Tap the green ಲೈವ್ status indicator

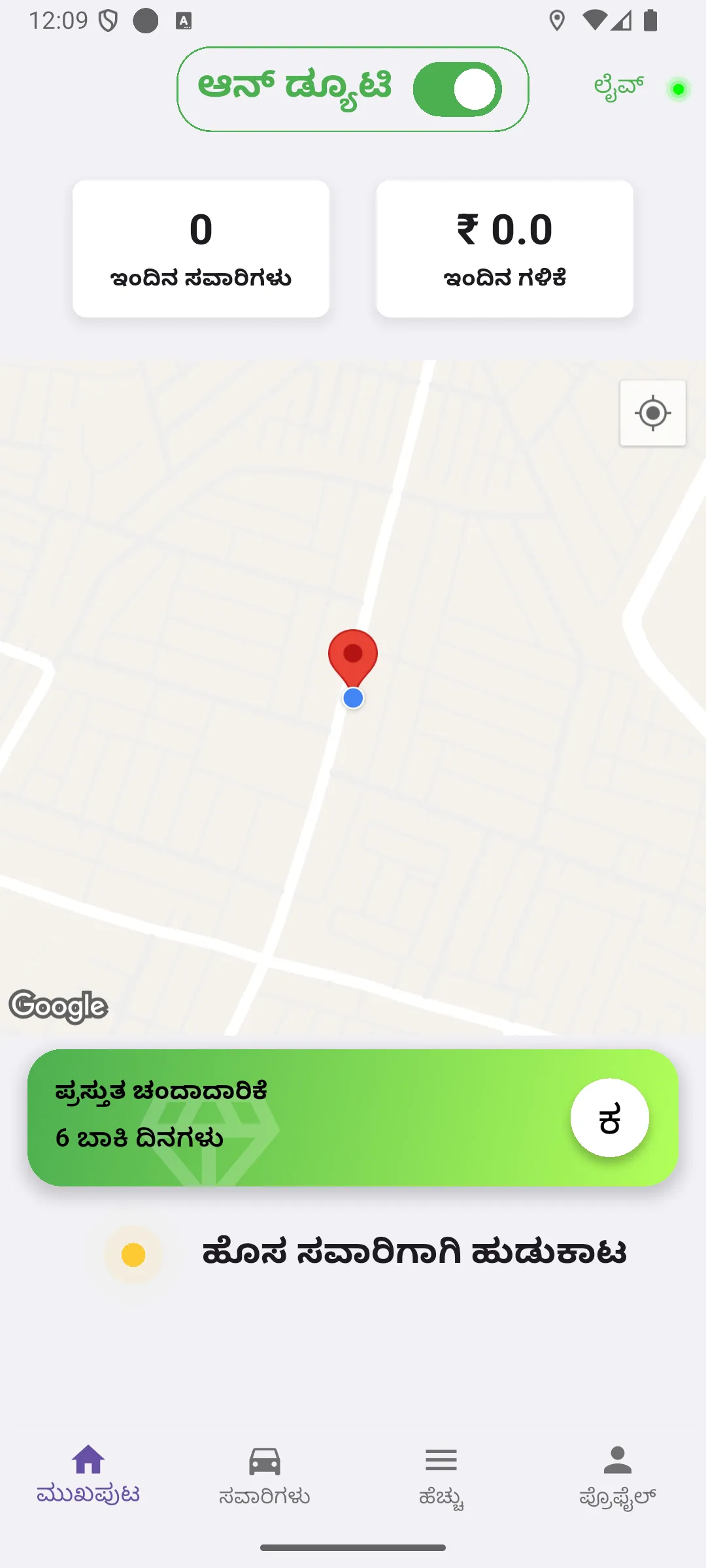click(x=677, y=90)
